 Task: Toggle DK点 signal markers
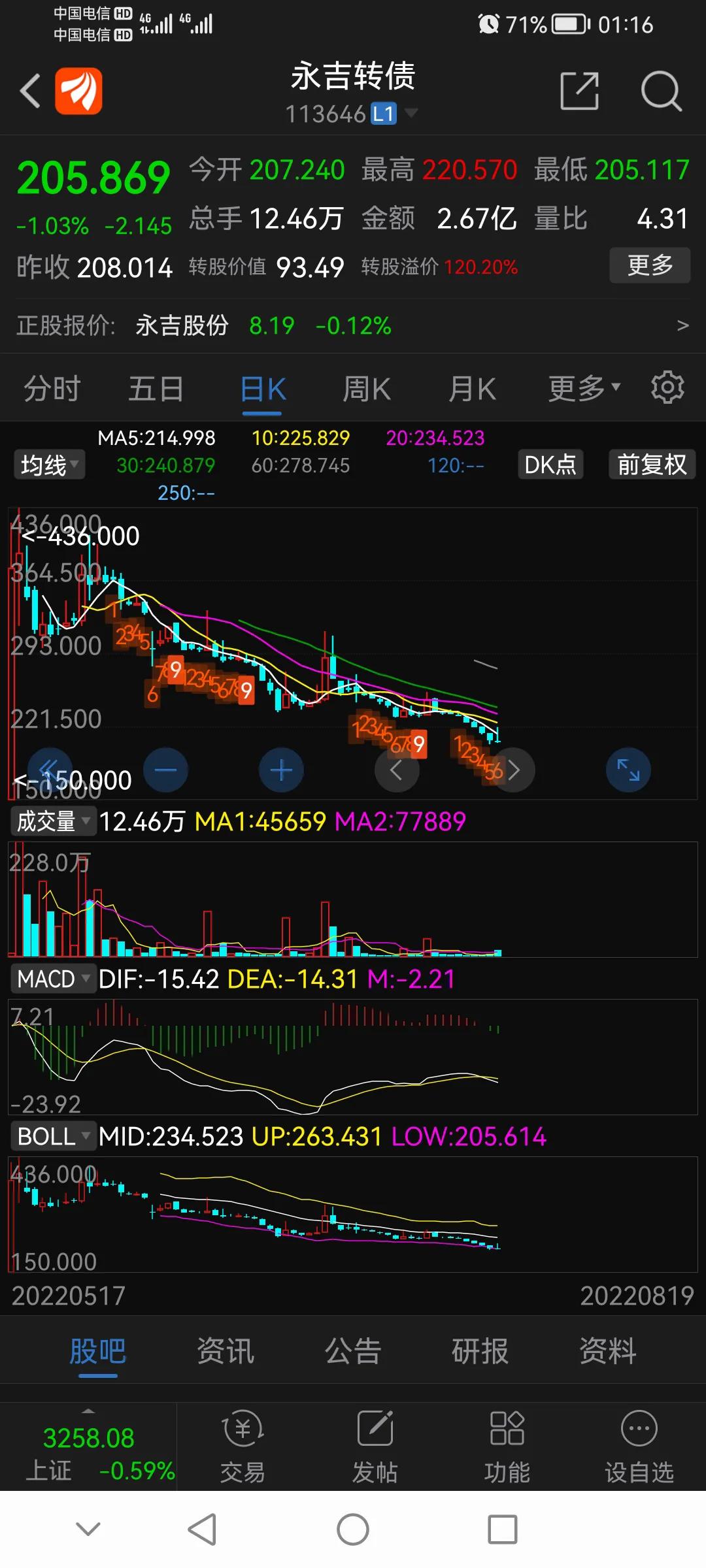click(550, 465)
